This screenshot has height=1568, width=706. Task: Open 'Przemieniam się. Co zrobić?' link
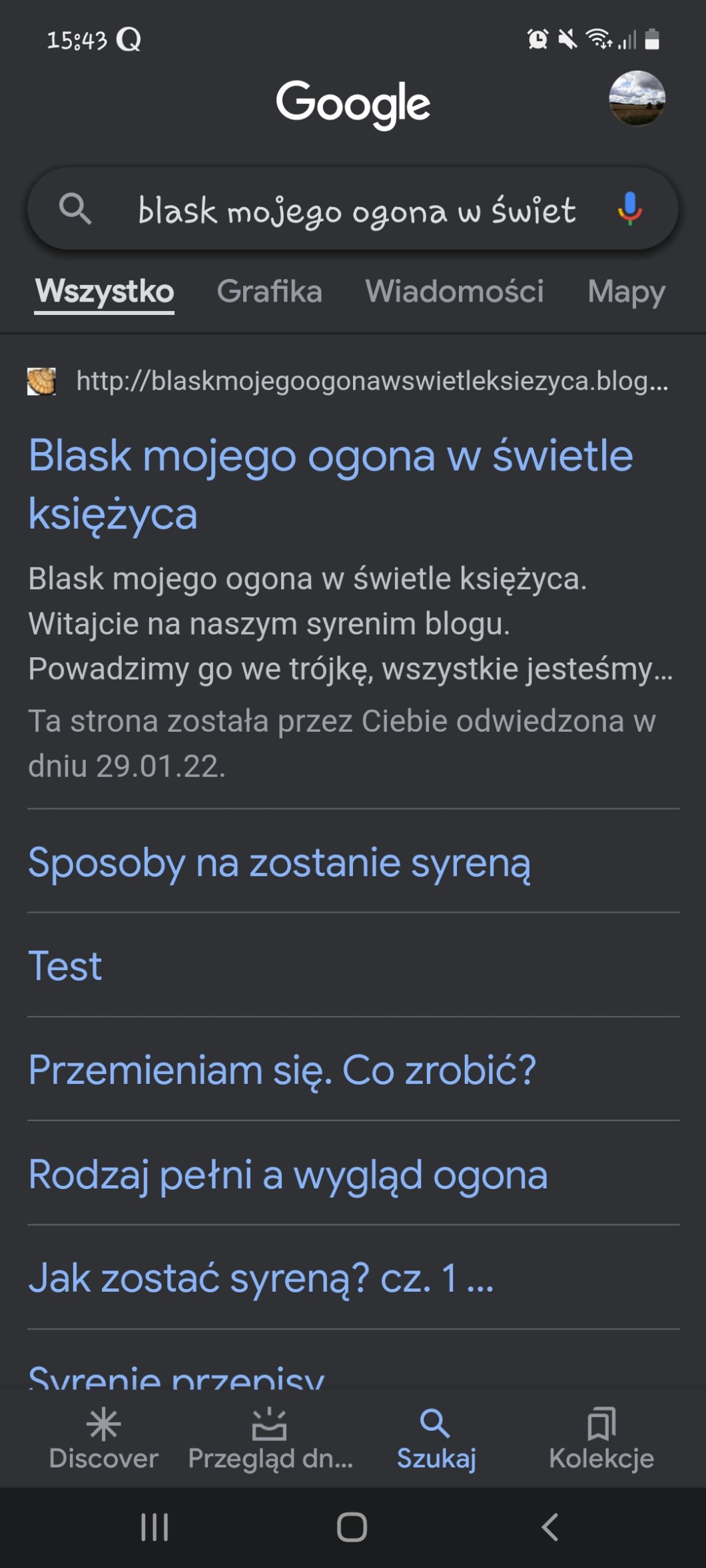point(282,1070)
